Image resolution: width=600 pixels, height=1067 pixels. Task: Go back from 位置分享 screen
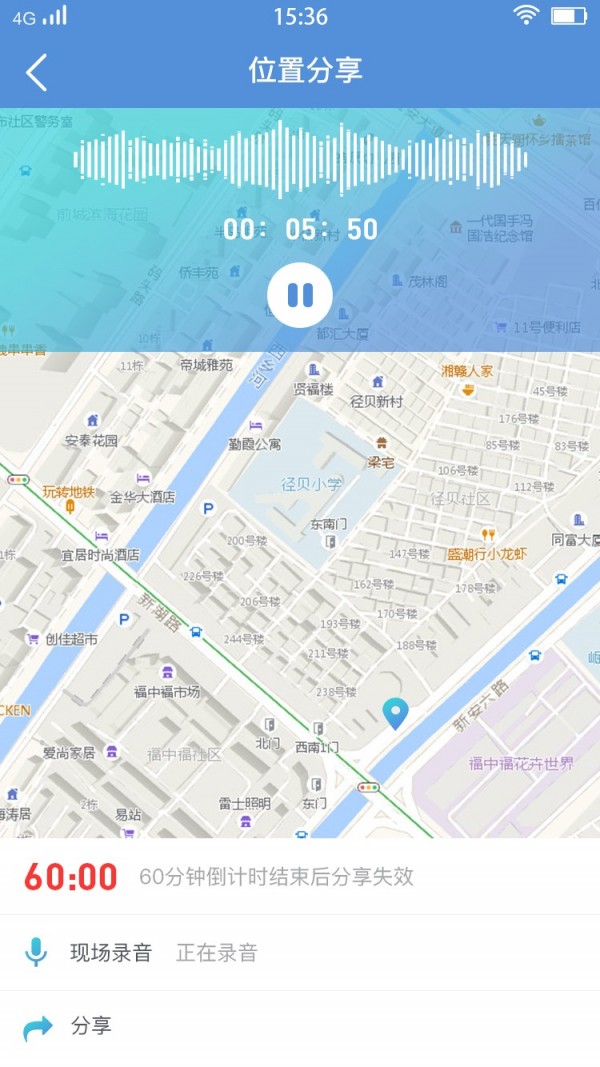[37, 72]
